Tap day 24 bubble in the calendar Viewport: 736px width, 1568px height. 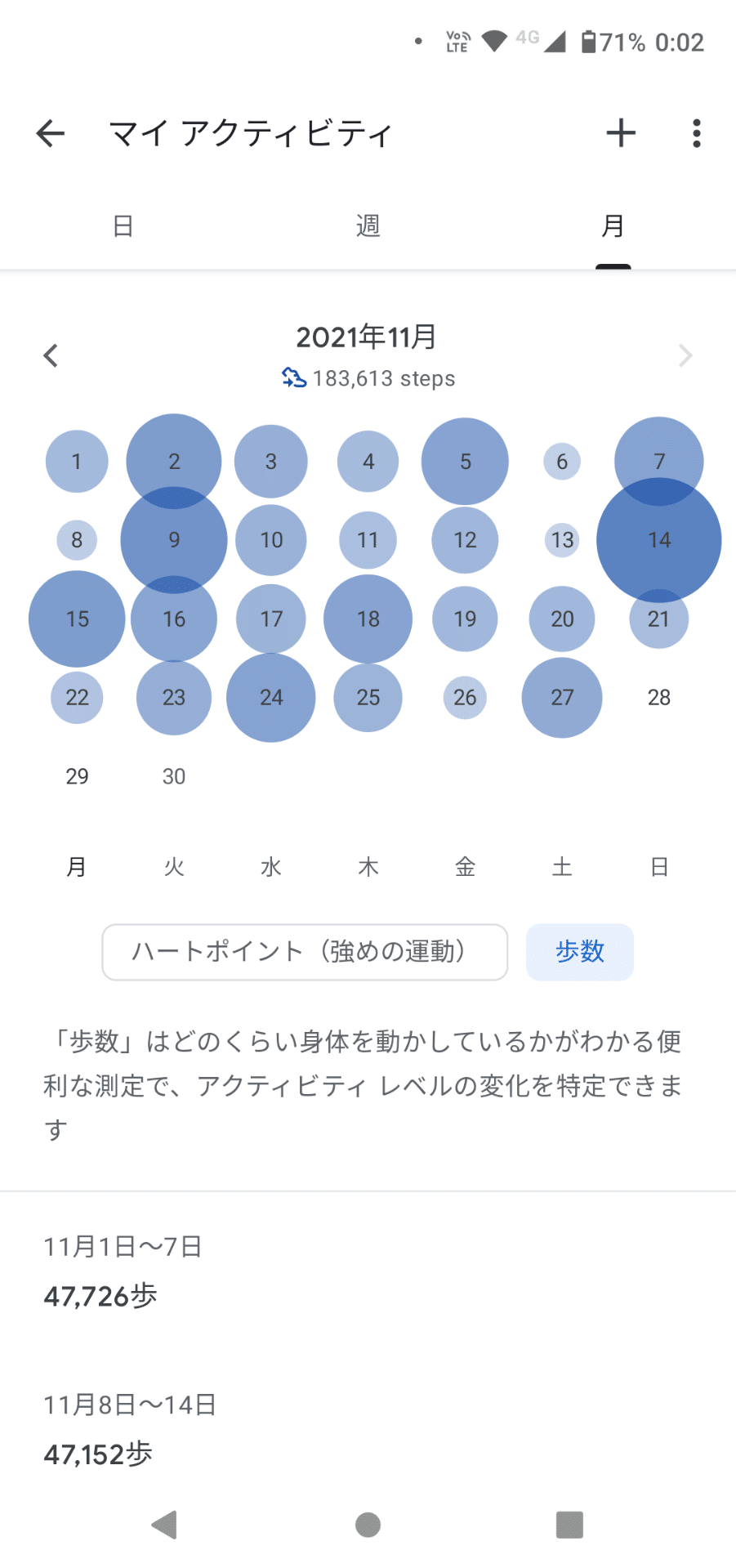pyautogui.click(x=271, y=698)
